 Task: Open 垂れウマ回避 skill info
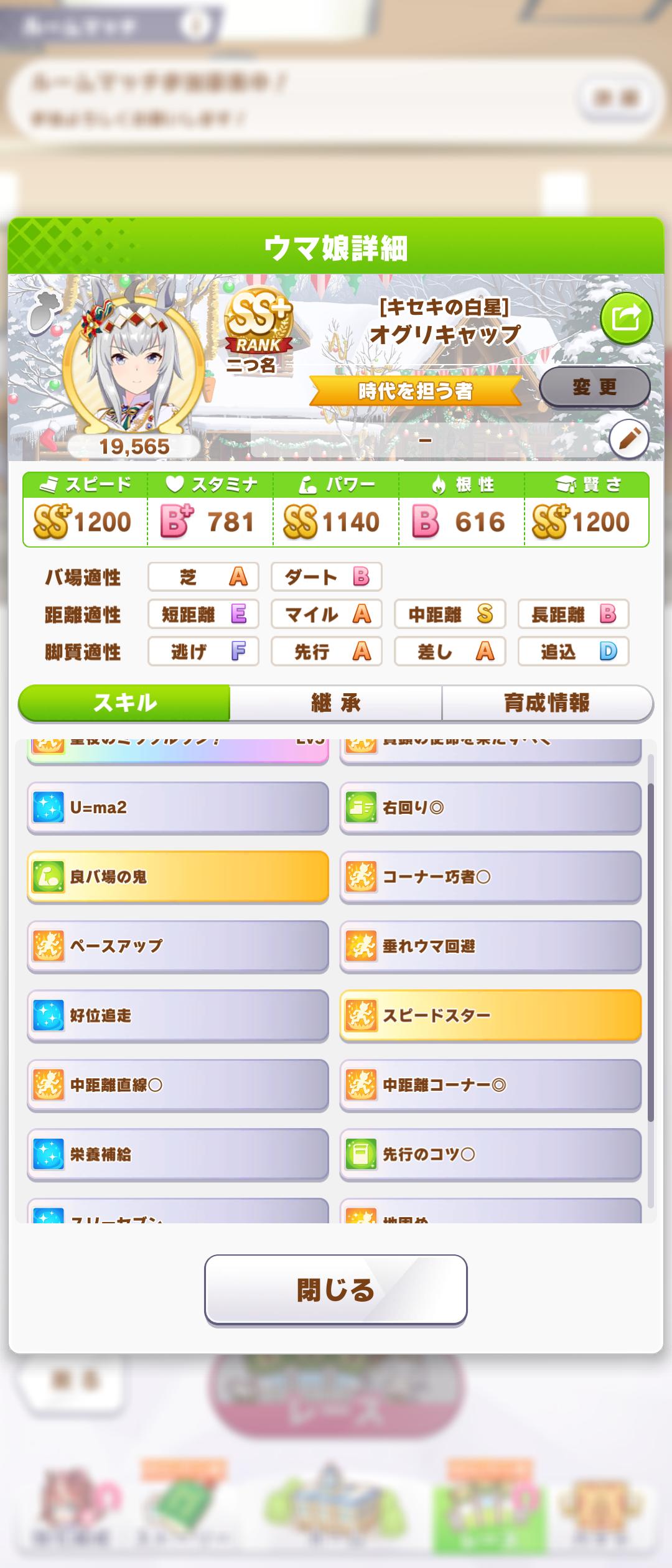[490, 946]
